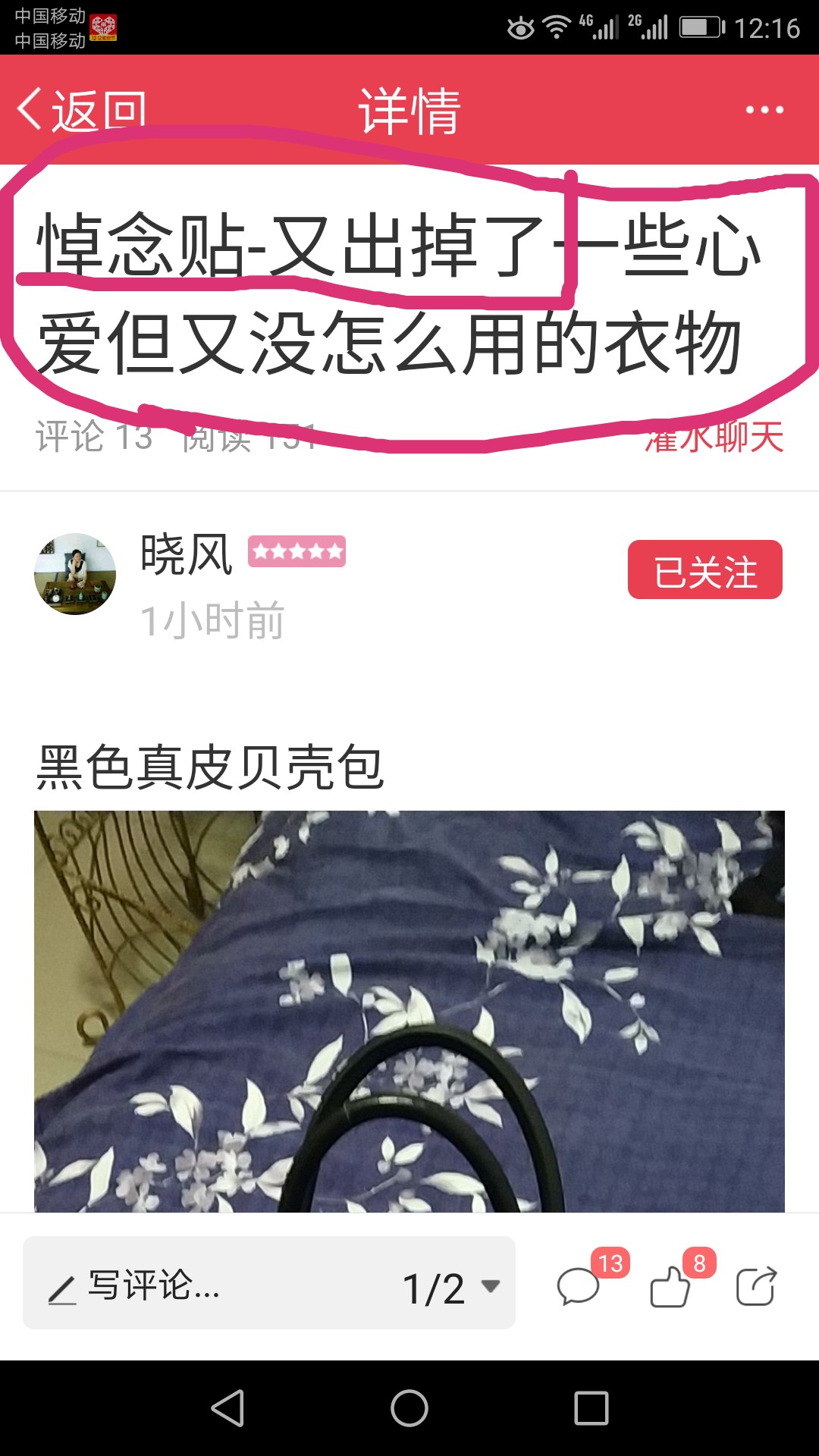Viewport: 819px width, 1456px height.
Task: Open 晓风's profile avatar
Action: point(75,574)
